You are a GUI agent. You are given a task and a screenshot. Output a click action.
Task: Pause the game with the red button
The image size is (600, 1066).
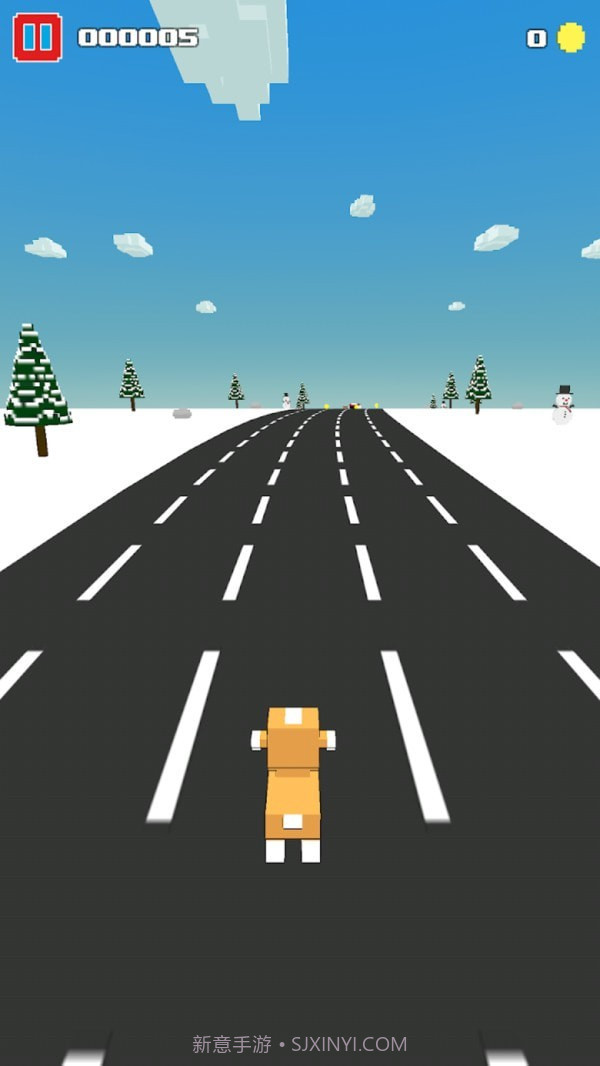click(x=37, y=38)
